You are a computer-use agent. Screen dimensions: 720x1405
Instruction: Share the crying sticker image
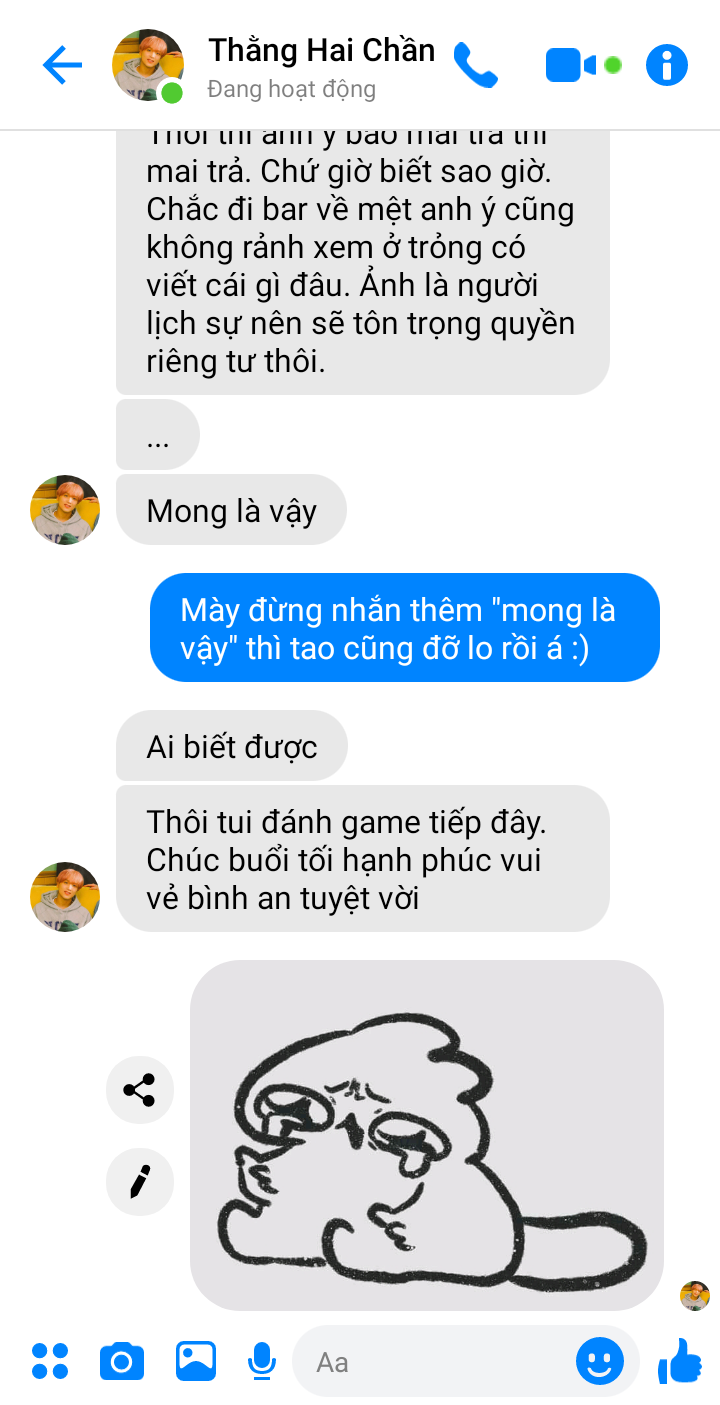click(140, 1090)
